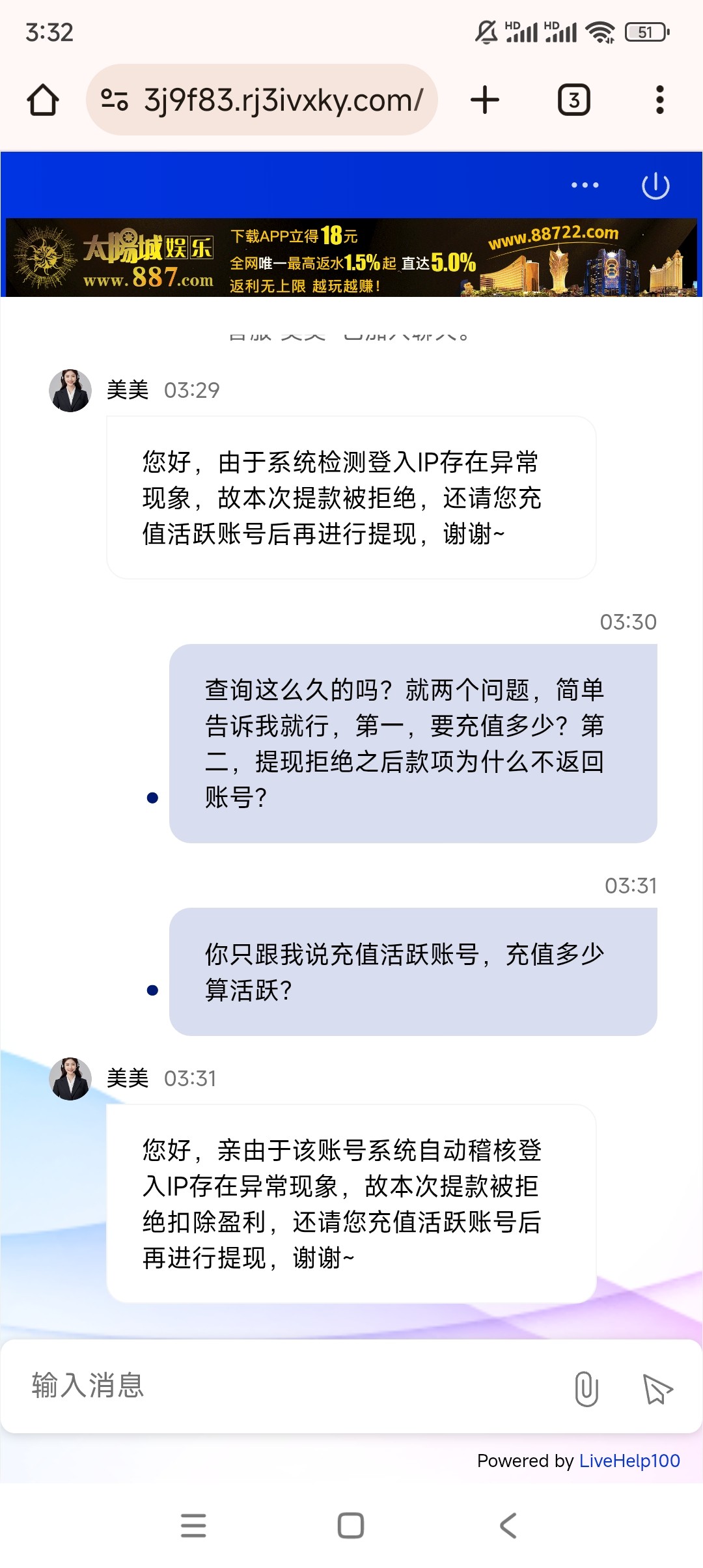Screen dimensions: 703x1568
Task: Open the LiveHelp100 link
Action: pos(629,1461)
